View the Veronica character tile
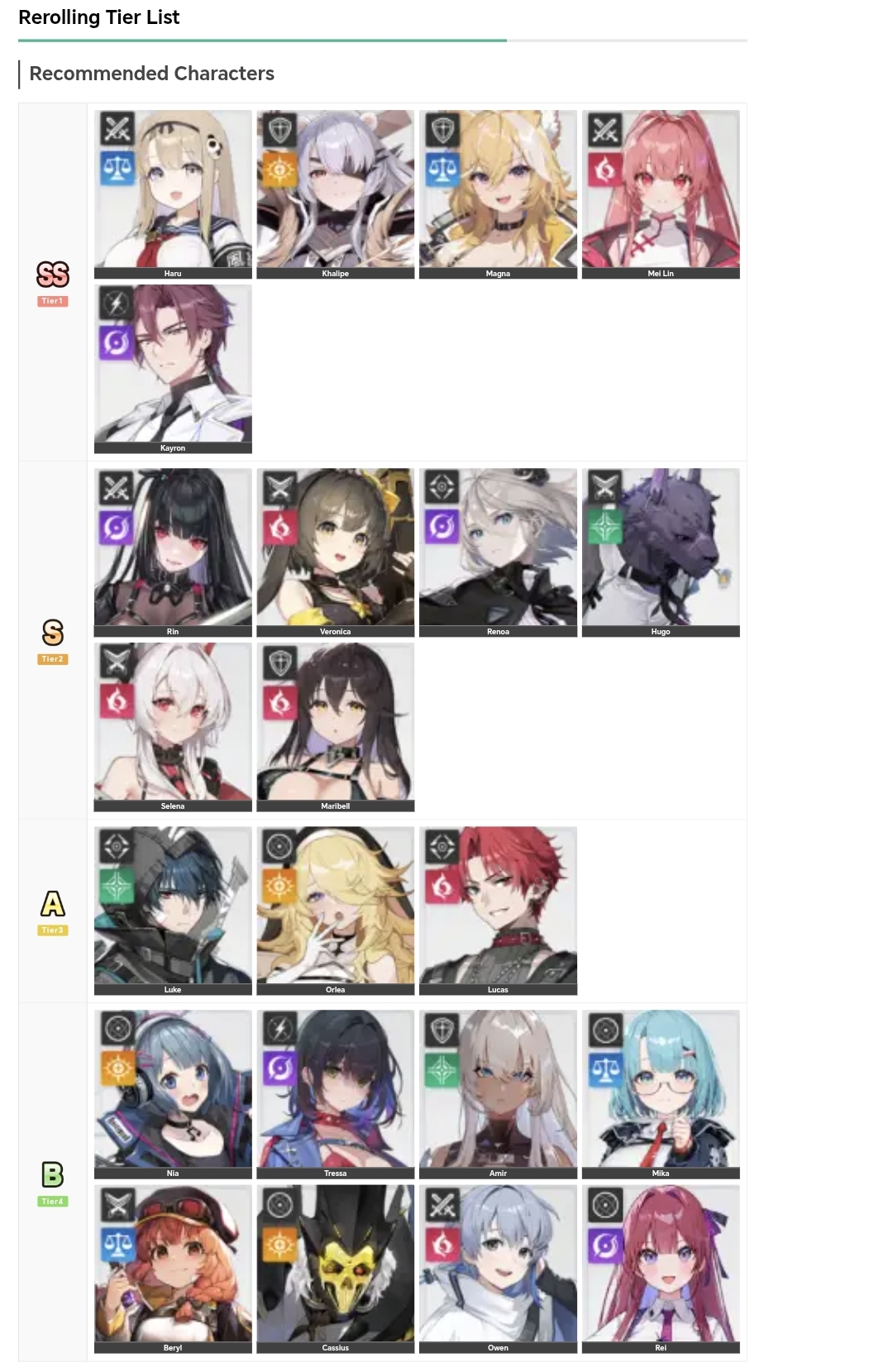The image size is (893, 1372). [x=335, y=552]
